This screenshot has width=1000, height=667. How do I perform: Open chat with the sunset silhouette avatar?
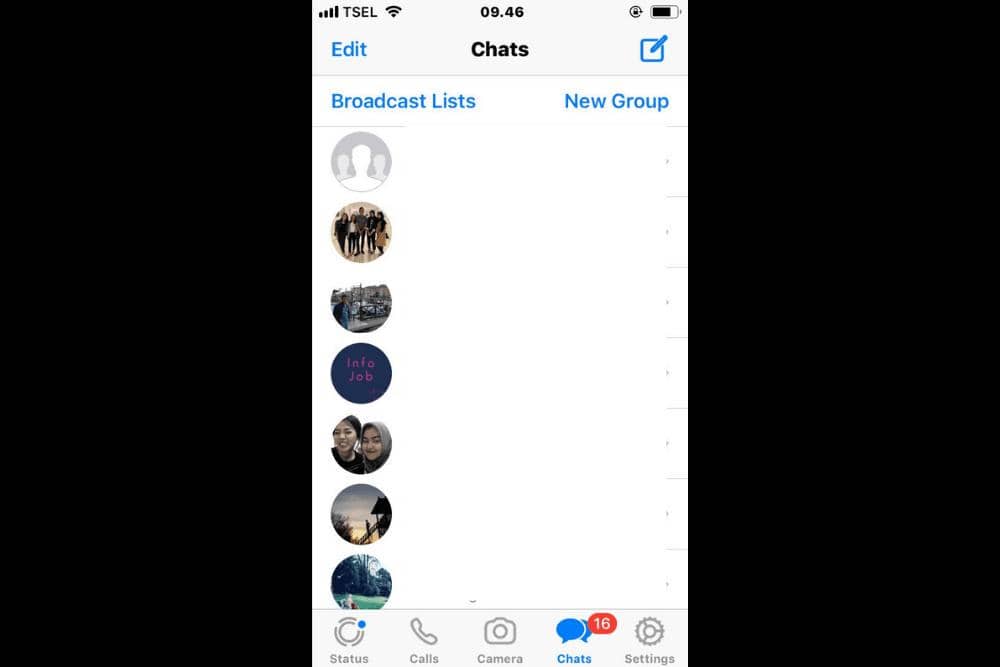[500, 514]
